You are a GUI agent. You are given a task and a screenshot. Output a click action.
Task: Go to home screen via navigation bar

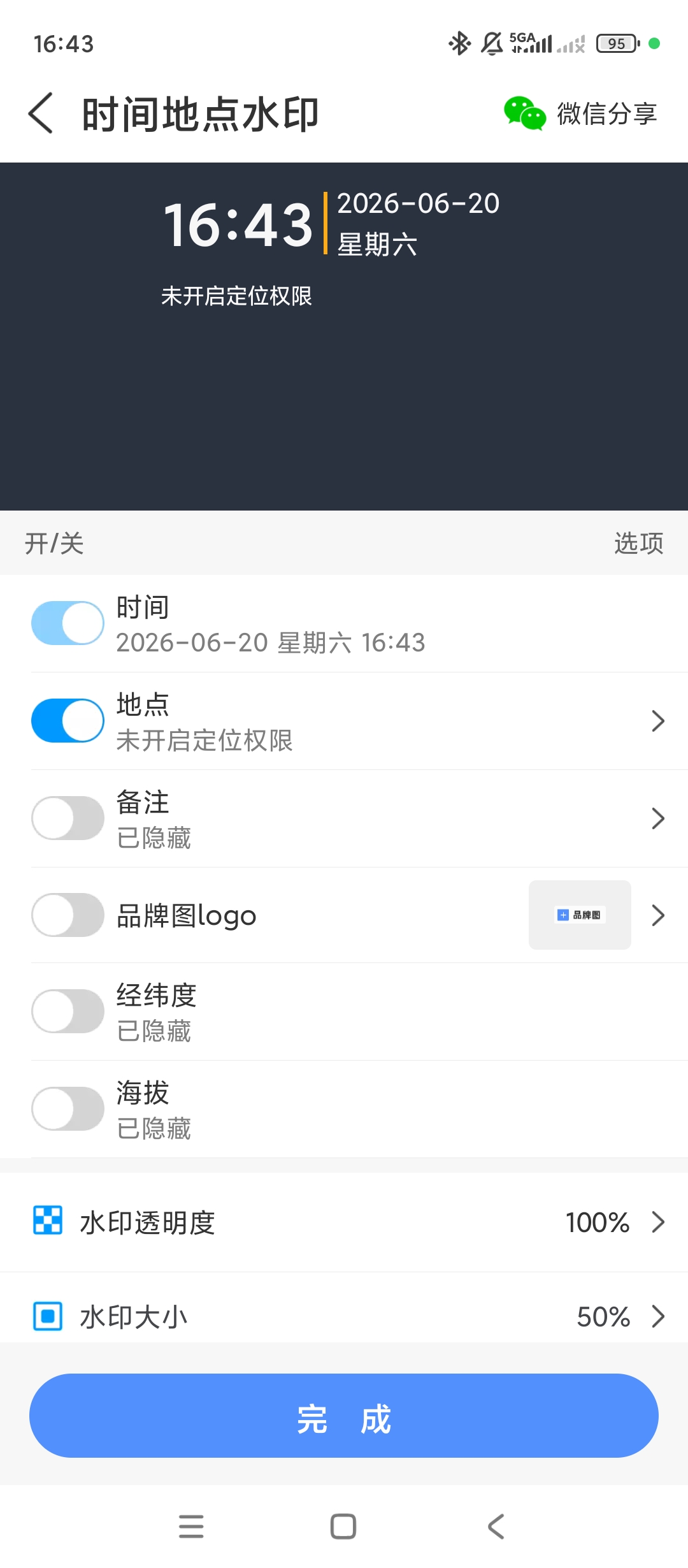pyautogui.click(x=343, y=1527)
